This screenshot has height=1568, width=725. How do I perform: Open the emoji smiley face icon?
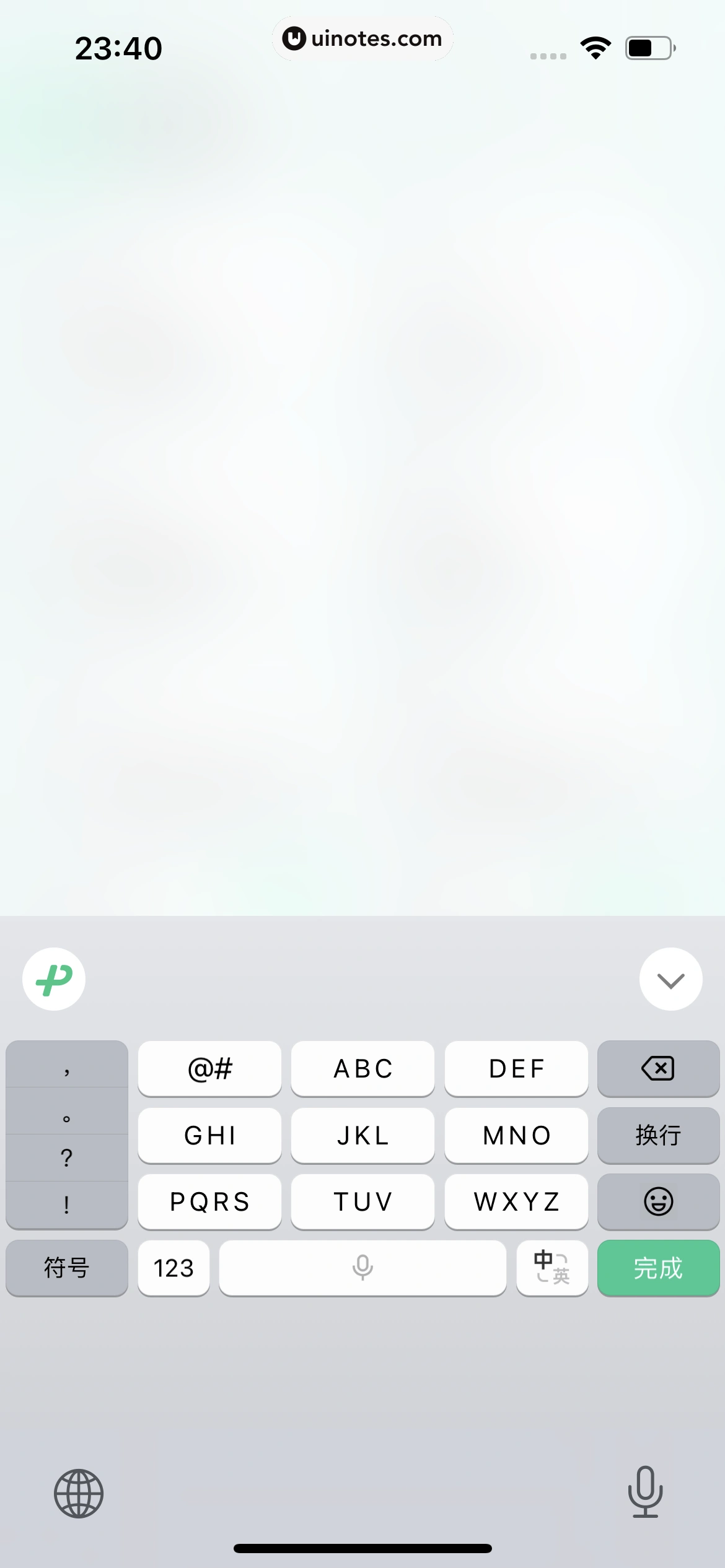(x=658, y=1201)
